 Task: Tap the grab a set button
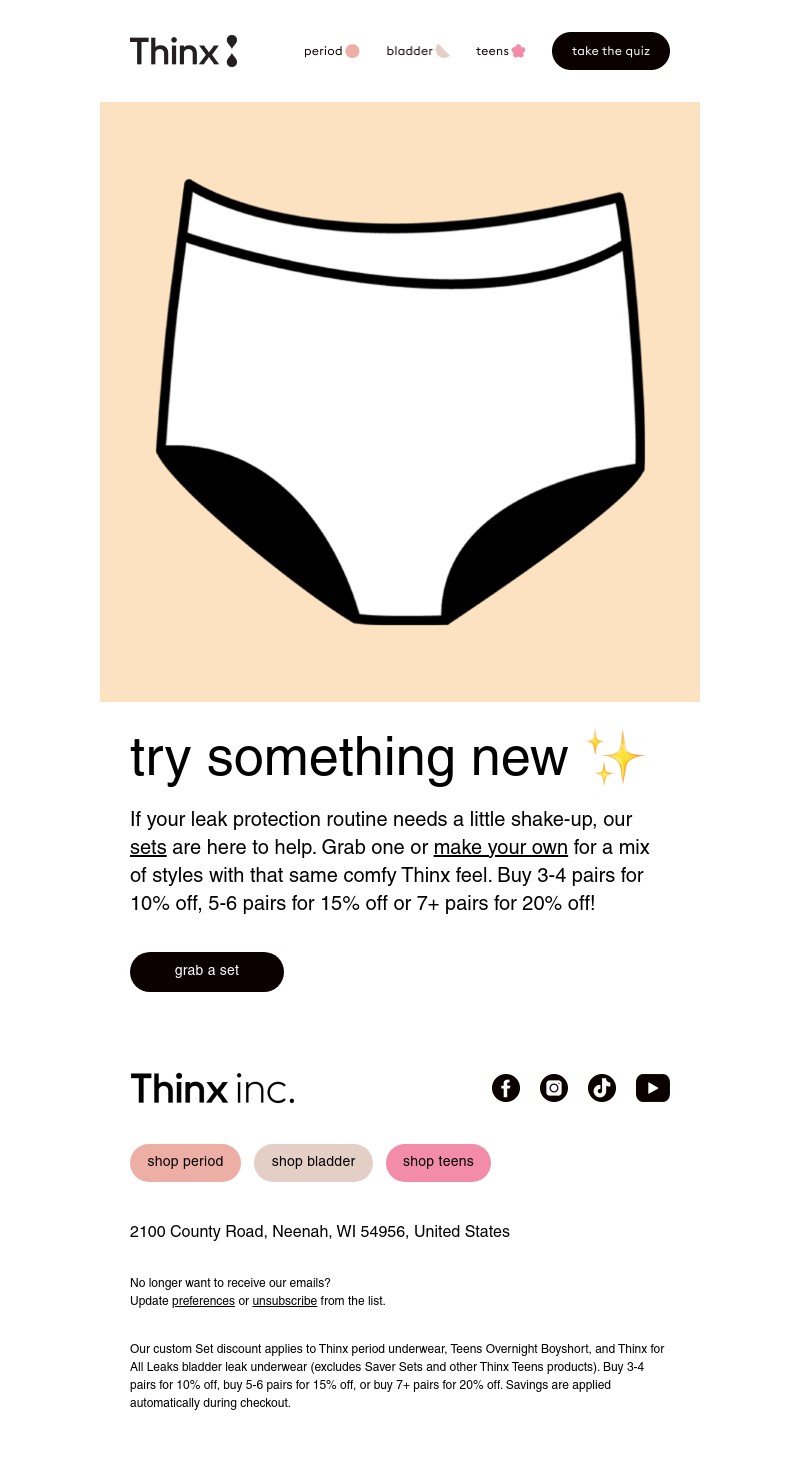tap(207, 971)
